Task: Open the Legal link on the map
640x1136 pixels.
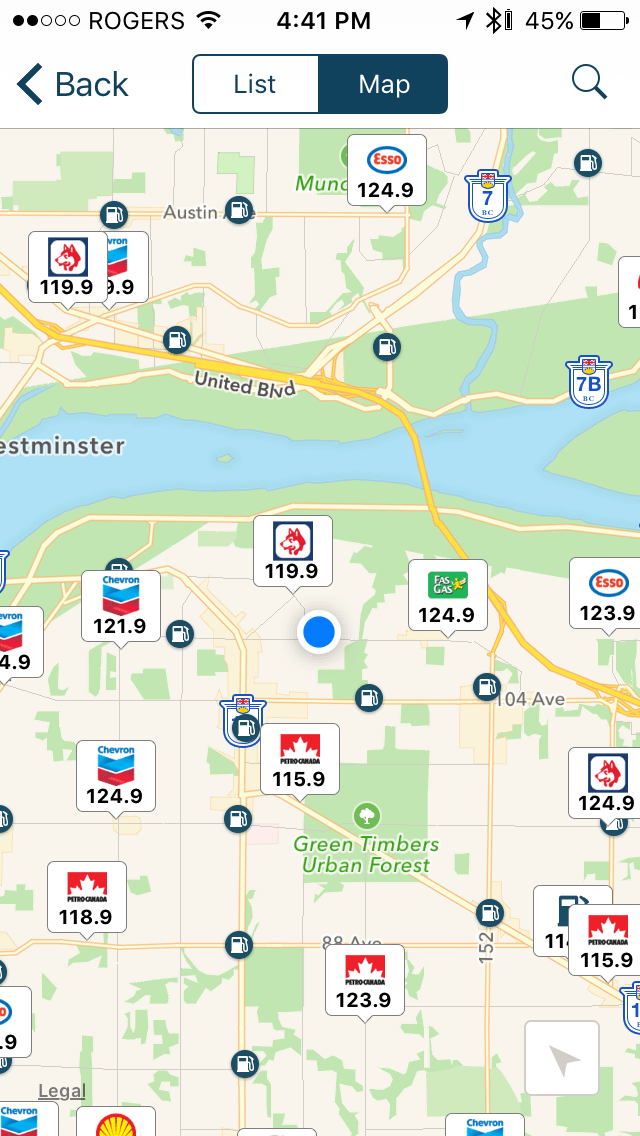Action: [x=62, y=1091]
